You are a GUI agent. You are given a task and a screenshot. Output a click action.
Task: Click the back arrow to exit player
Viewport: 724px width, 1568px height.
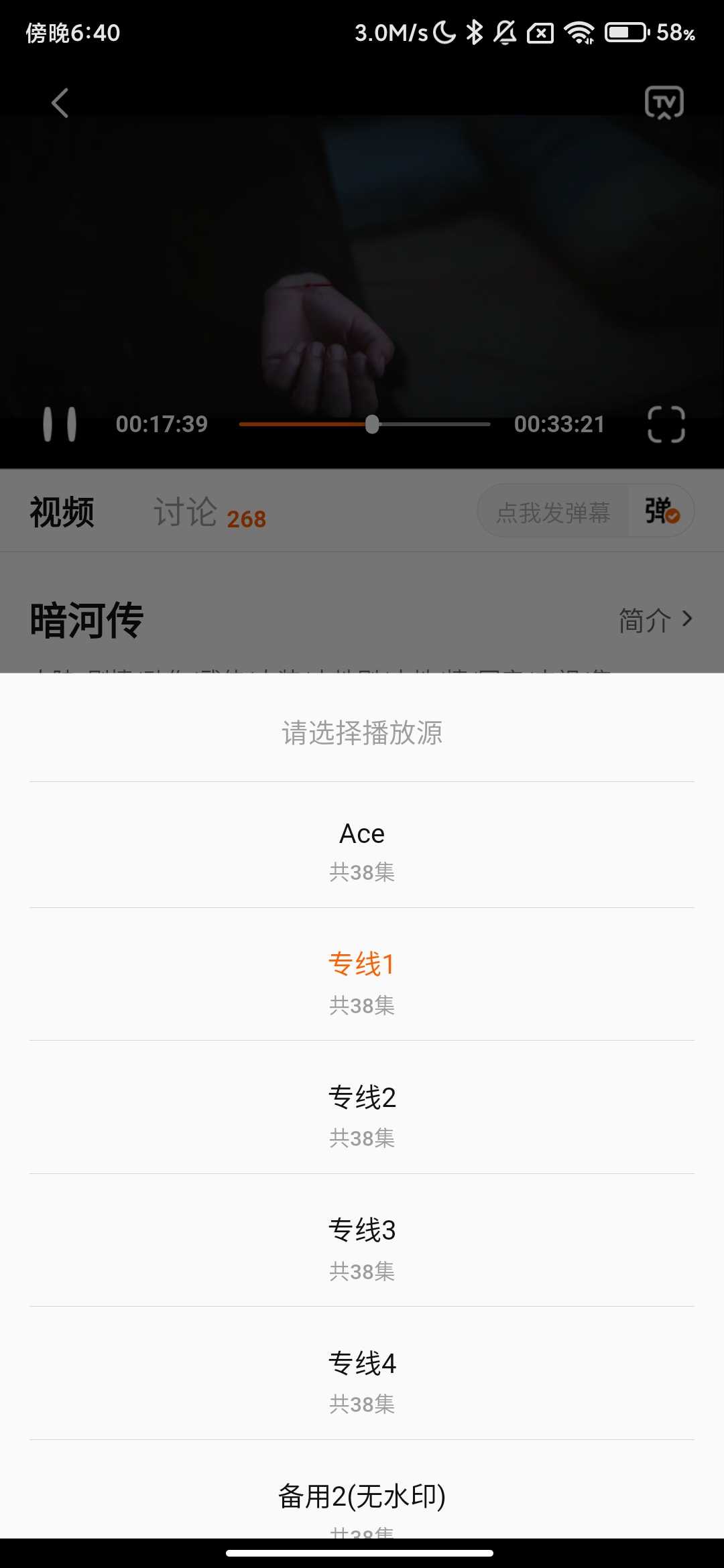pos(60,103)
